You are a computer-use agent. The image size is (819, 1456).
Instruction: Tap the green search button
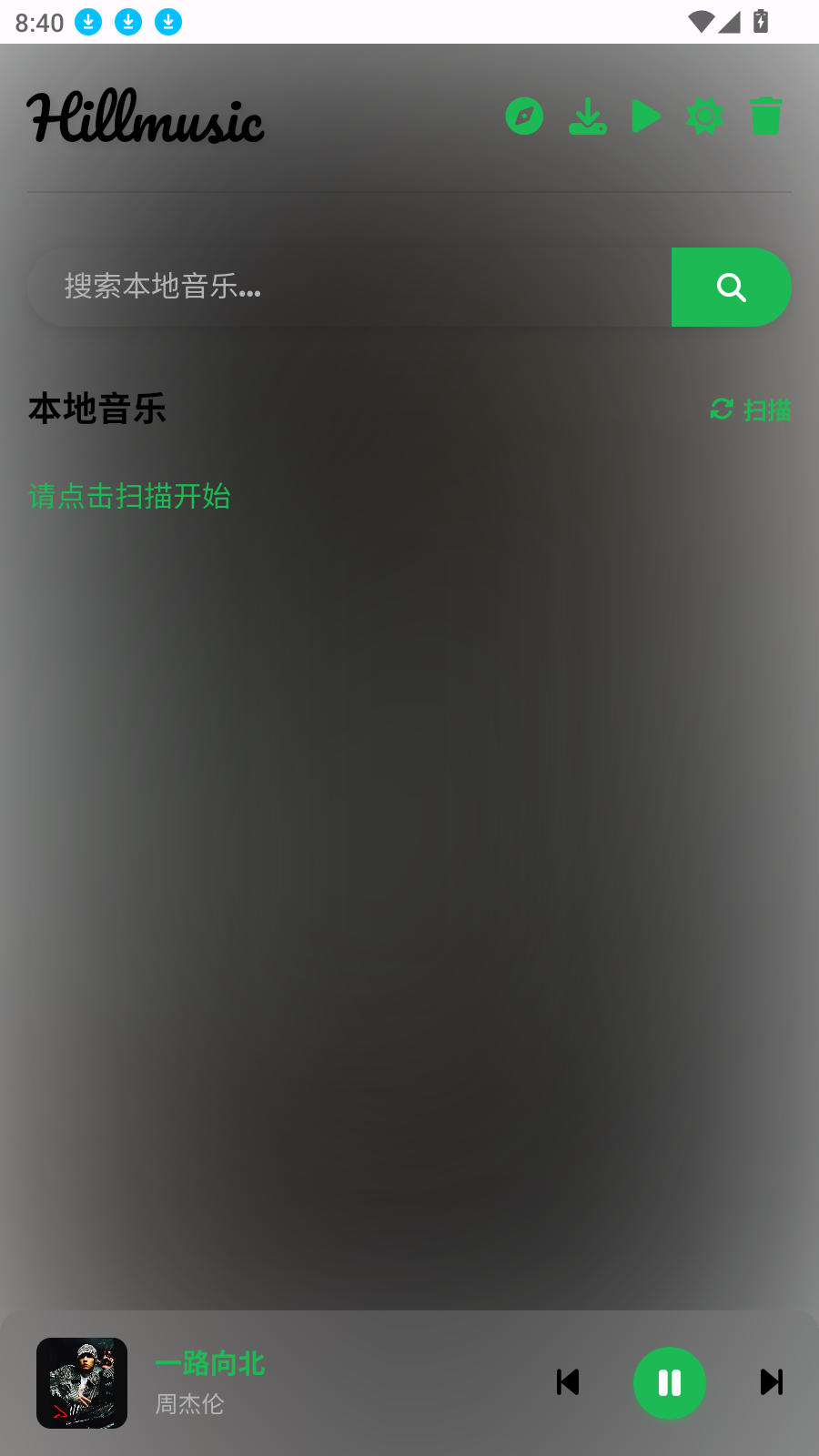pos(731,288)
